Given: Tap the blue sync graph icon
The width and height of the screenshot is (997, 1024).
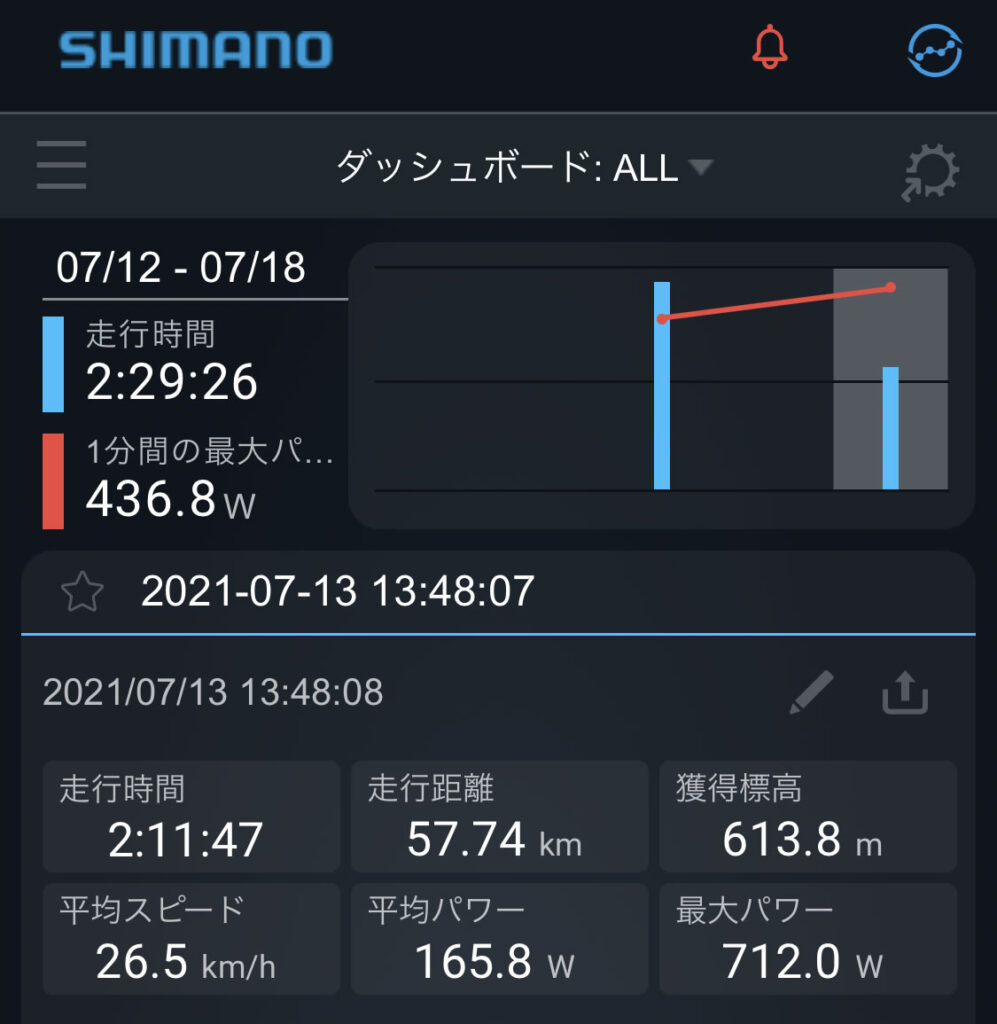Looking at the screenshot, I should pos(934,50).
